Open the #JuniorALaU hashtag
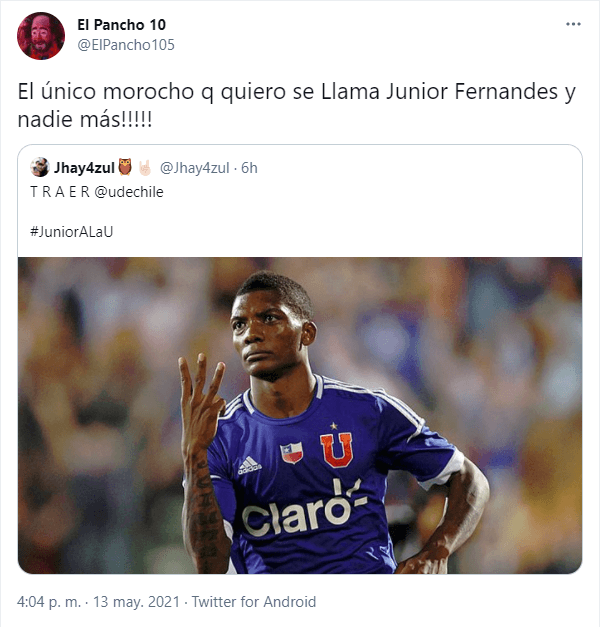The image size is (610, 627). coord(72,231)
